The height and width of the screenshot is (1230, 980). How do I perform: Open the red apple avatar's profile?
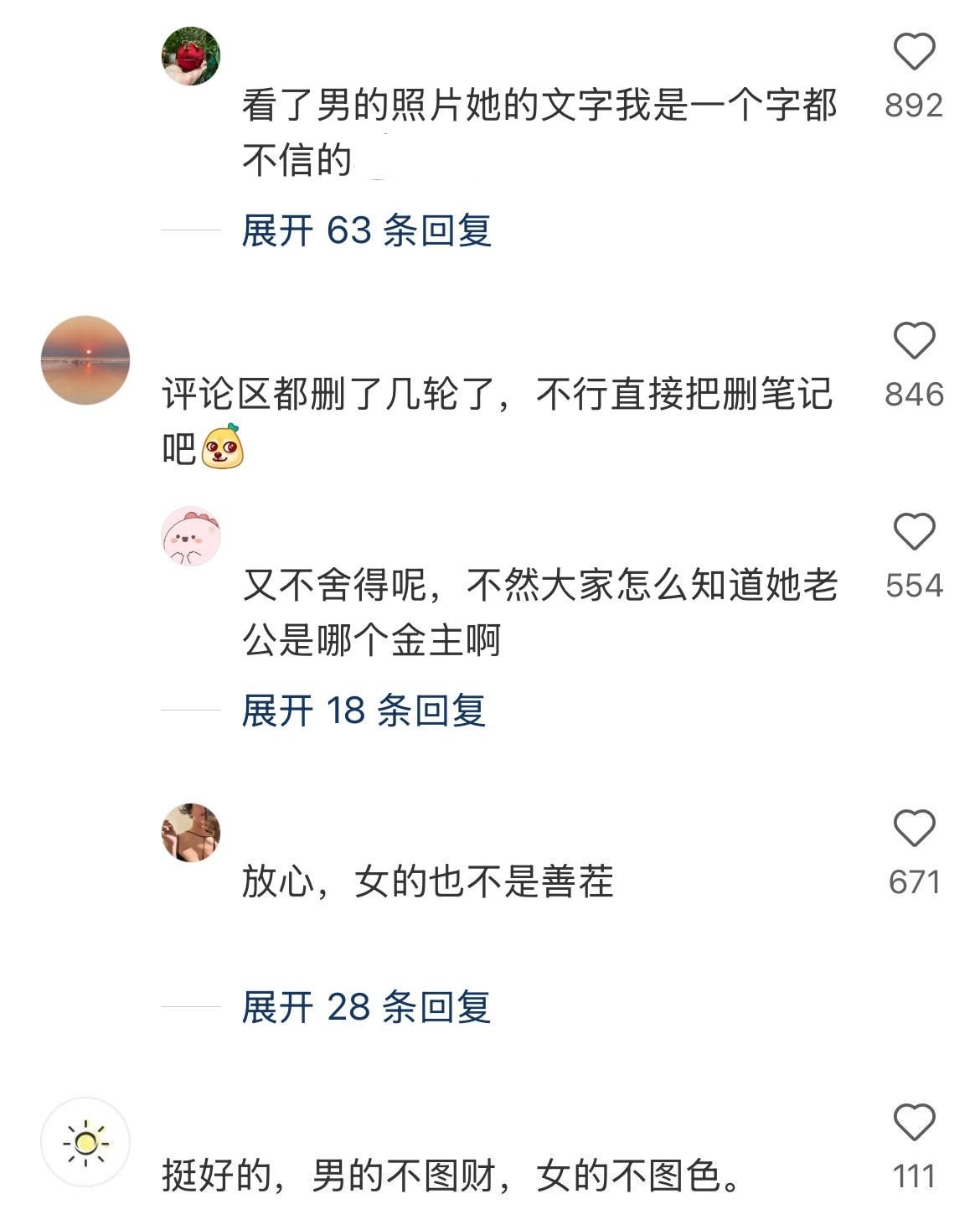point(191,56)
